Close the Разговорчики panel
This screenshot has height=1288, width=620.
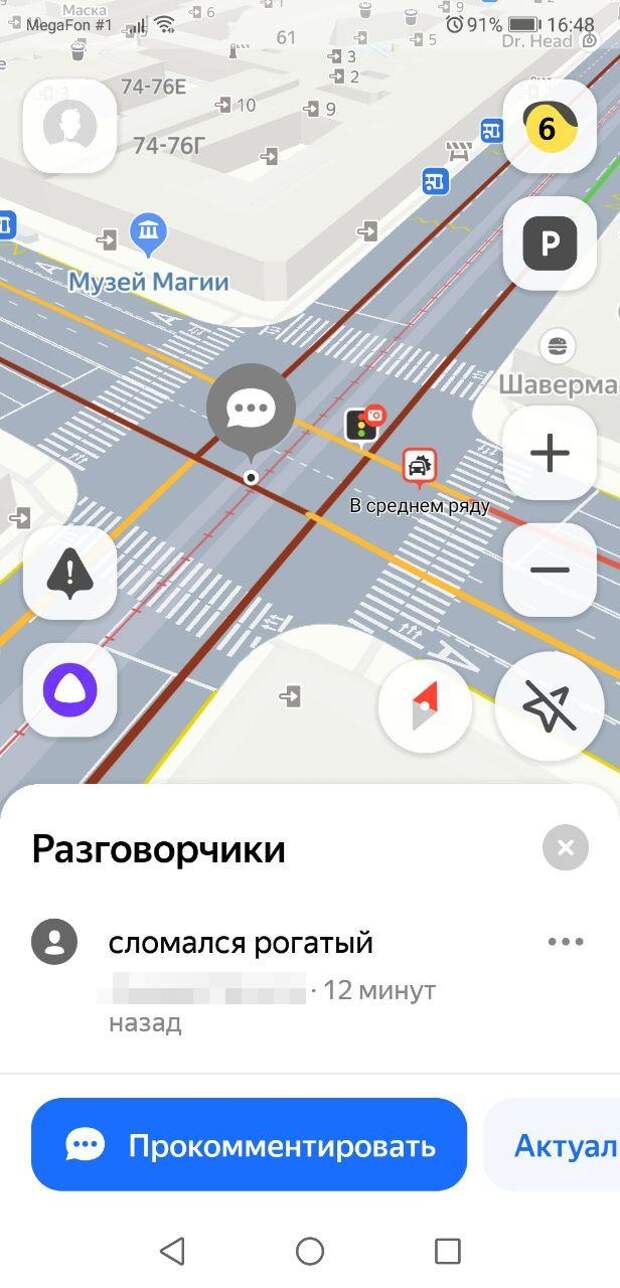coord(565,848)
